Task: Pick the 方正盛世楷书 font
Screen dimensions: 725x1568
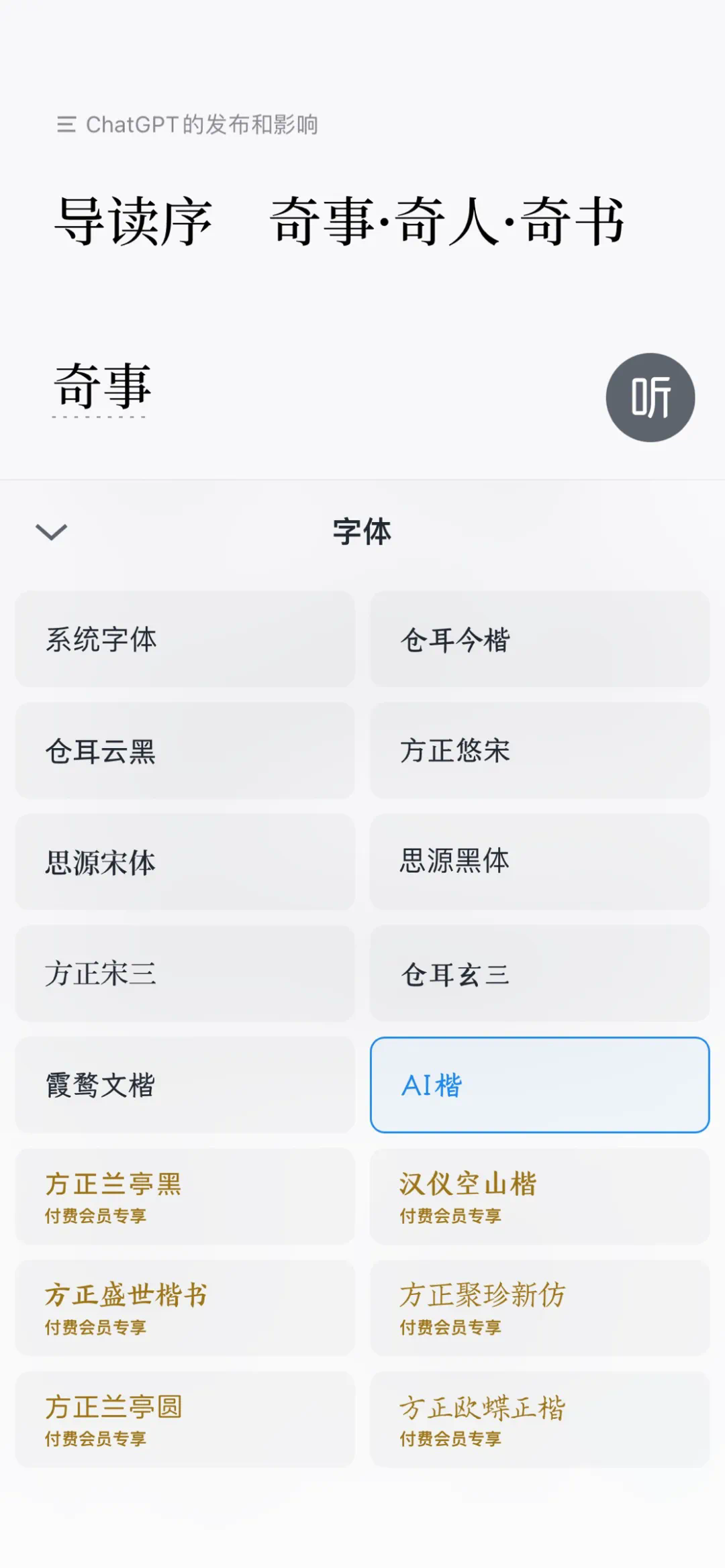Action: click(x=184, y=1310)
